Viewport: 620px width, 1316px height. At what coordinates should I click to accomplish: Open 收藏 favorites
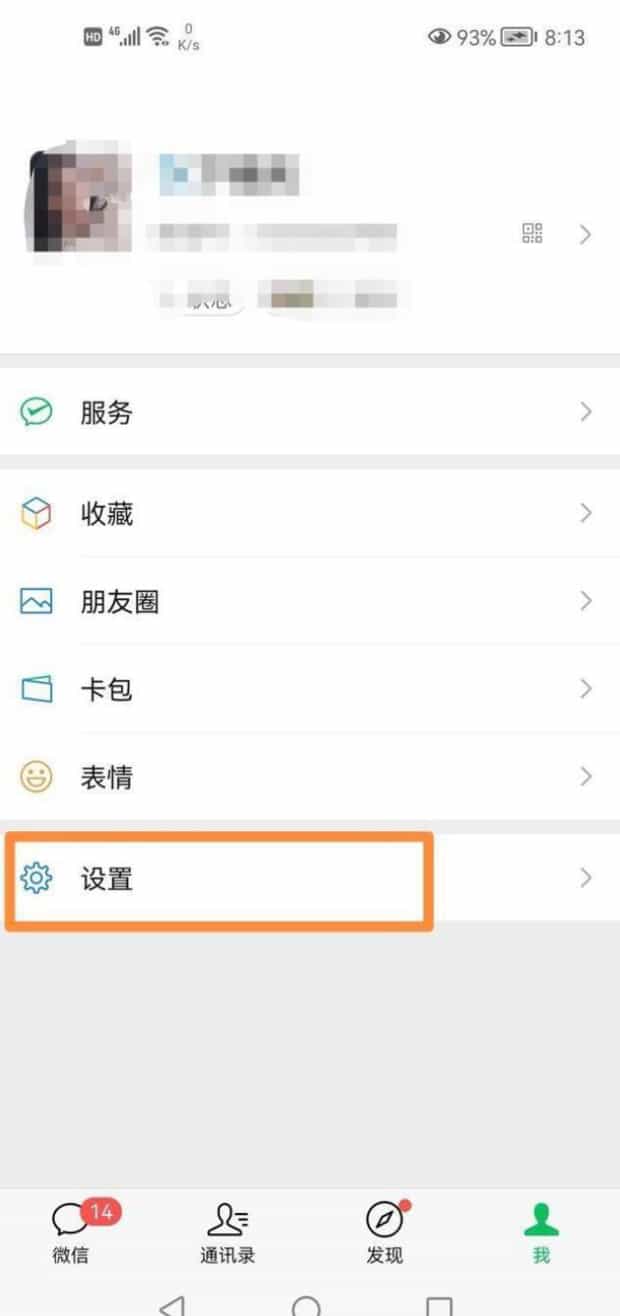[x=300, y=514]
